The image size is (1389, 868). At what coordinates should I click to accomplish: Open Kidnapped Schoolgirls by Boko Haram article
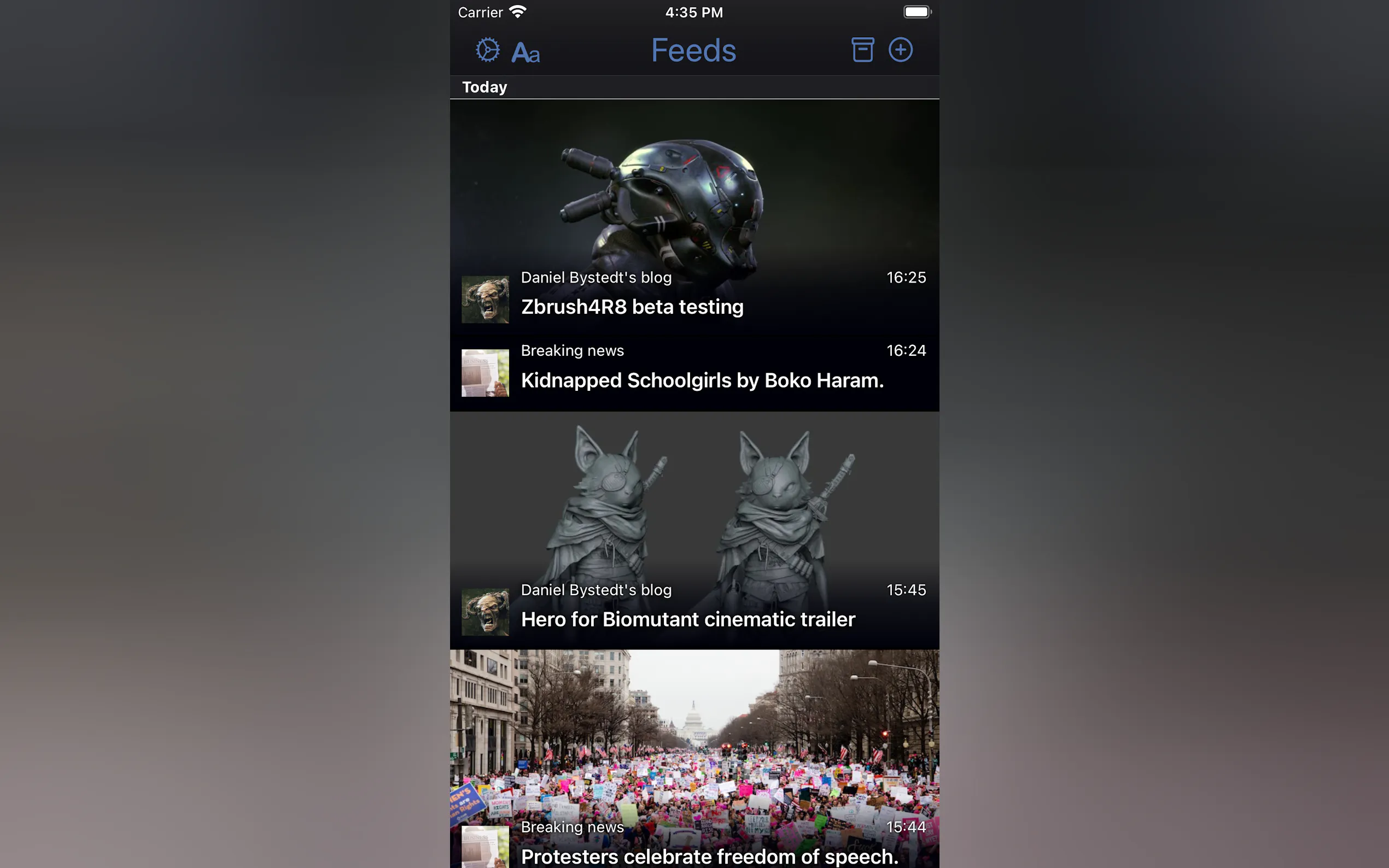702,380
